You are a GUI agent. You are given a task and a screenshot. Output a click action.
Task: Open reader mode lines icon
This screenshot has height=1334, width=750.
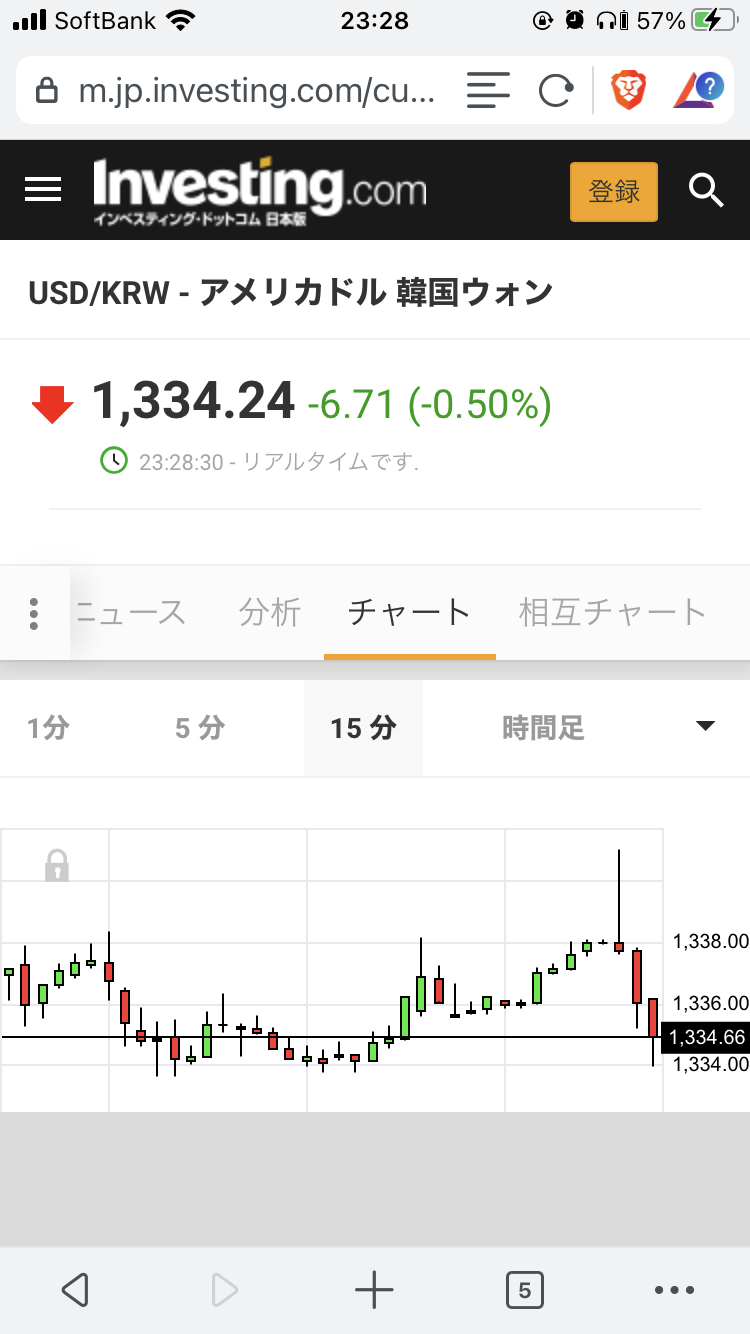(x=488, y=92)
